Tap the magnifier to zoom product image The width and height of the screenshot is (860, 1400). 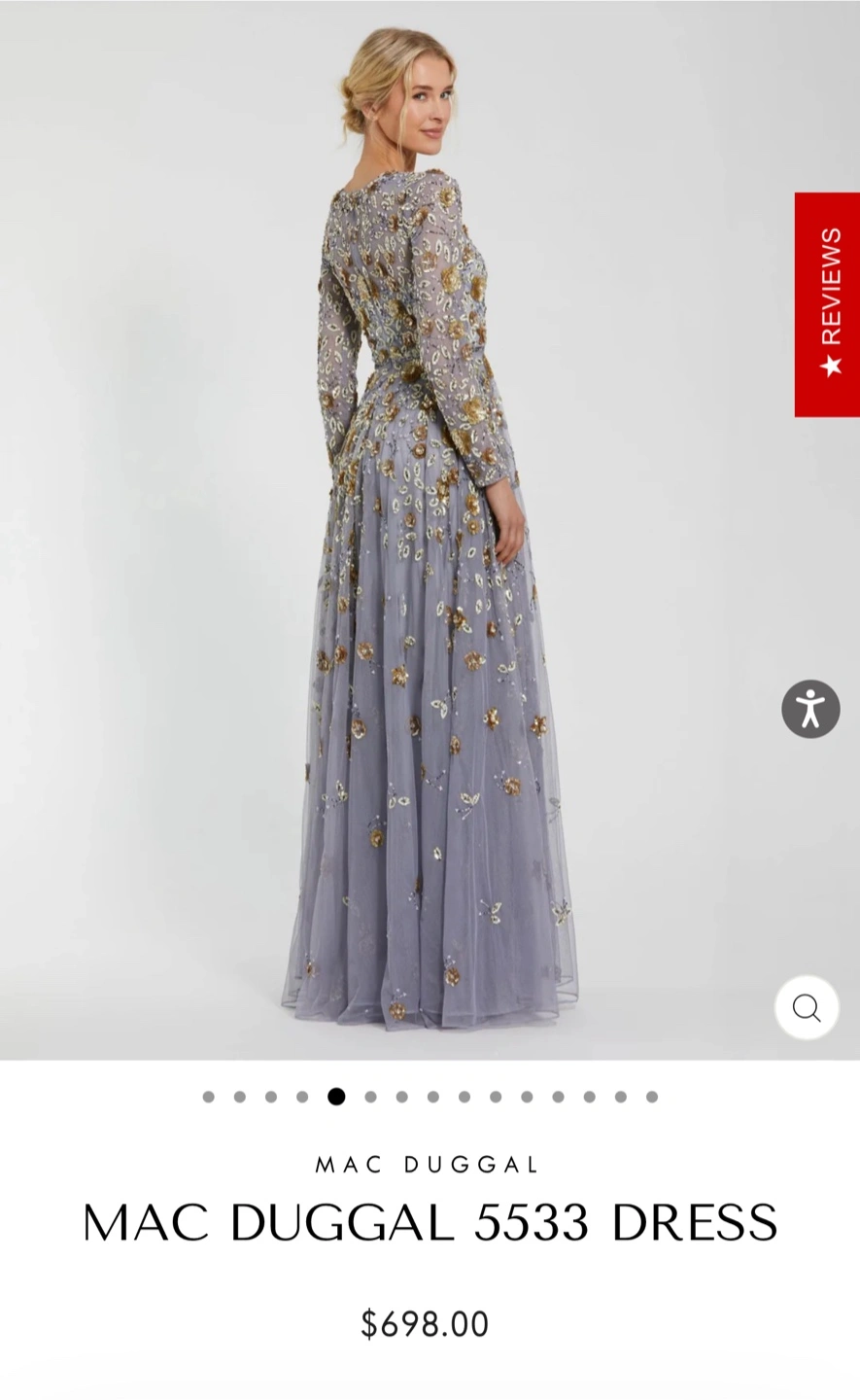point(807,1008)
